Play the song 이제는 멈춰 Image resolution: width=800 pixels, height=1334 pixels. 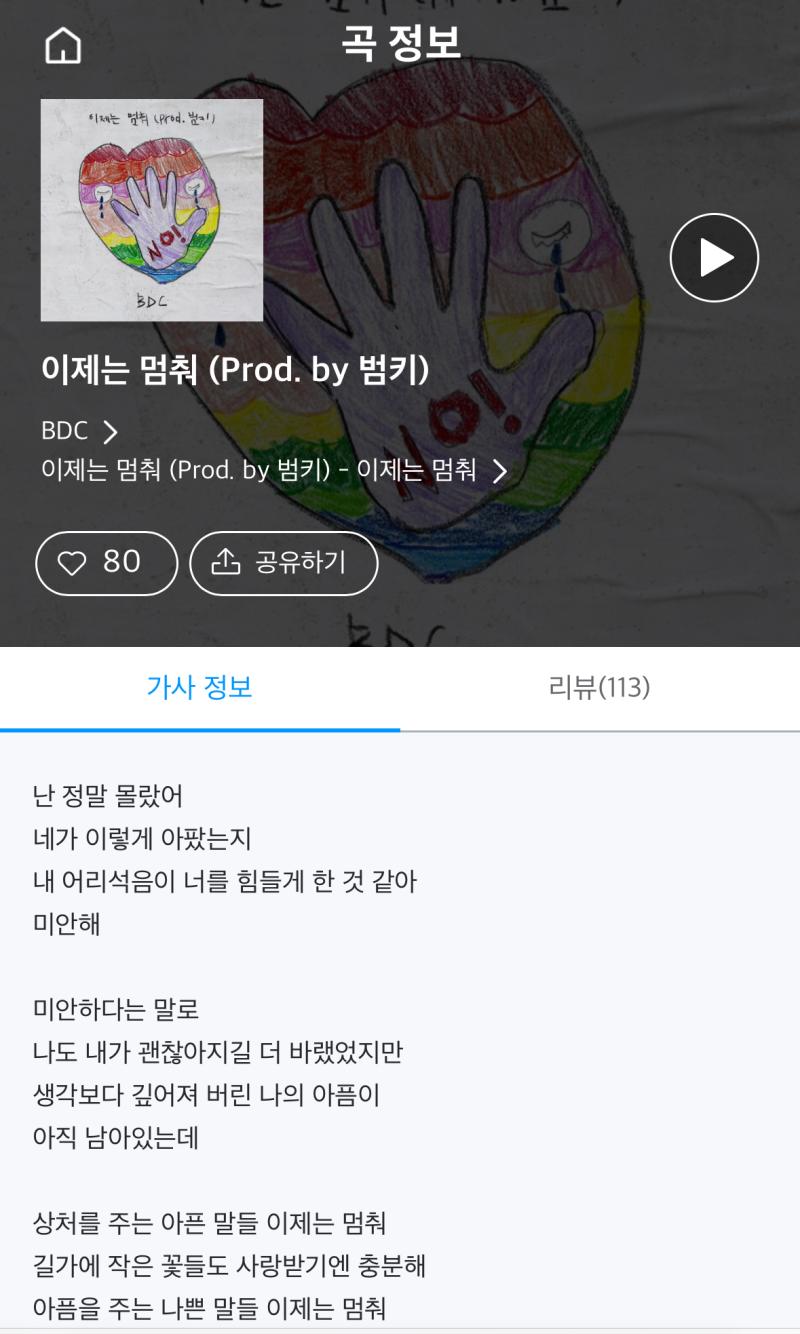pyautogui.click(x=714, y=257)
